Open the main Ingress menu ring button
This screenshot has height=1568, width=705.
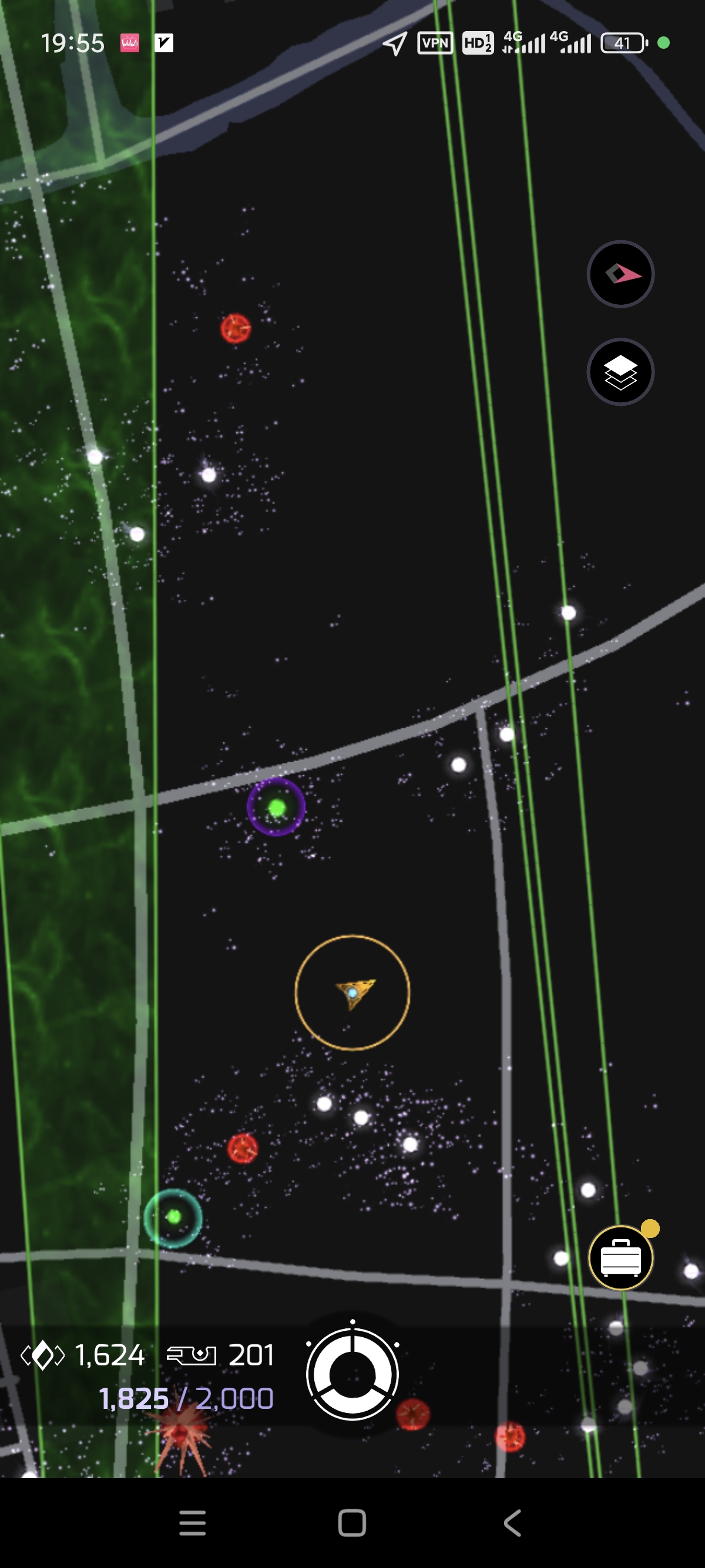click(352, 1374)
